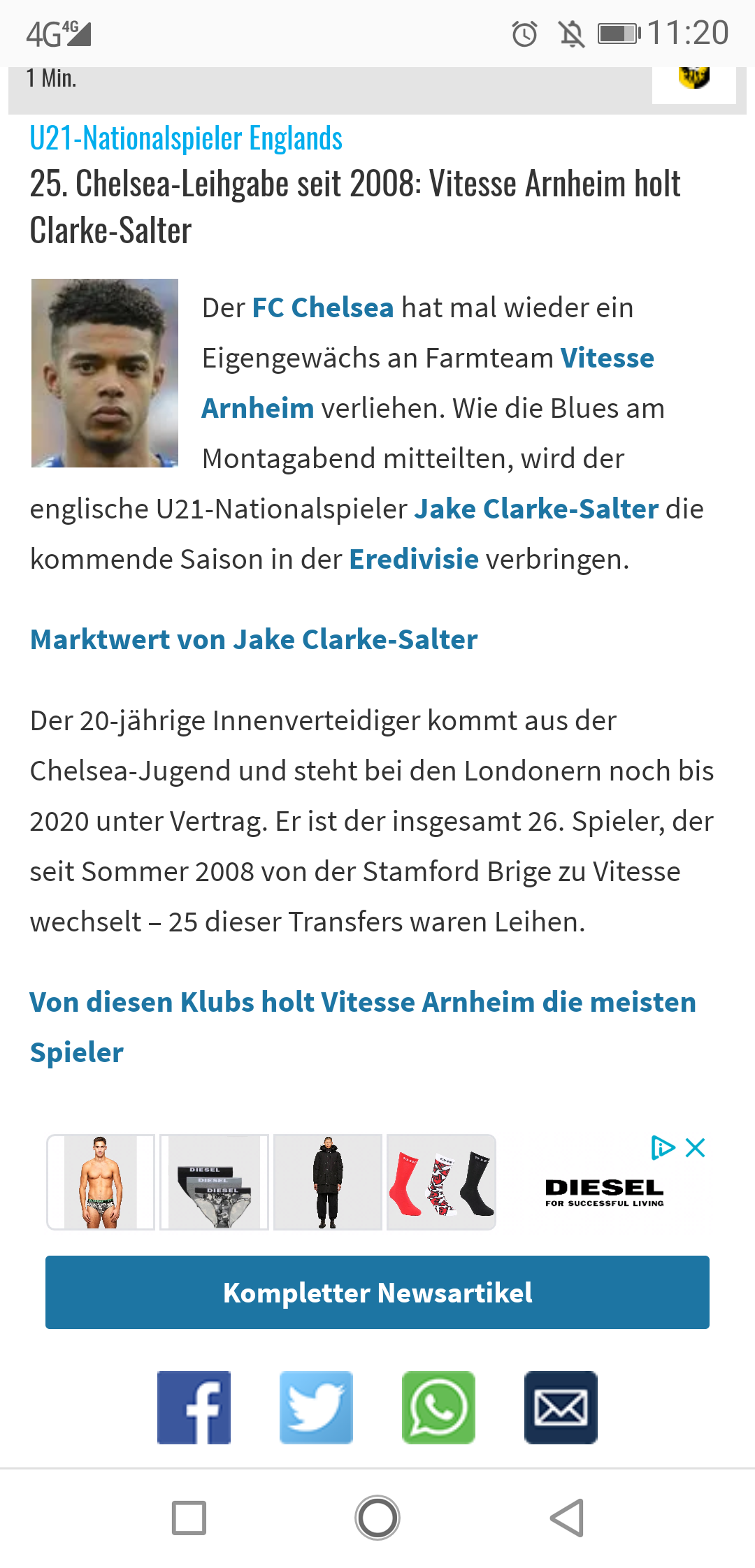Share article via WhatsApp
755x1568 pixels.
click(438, 1407)
